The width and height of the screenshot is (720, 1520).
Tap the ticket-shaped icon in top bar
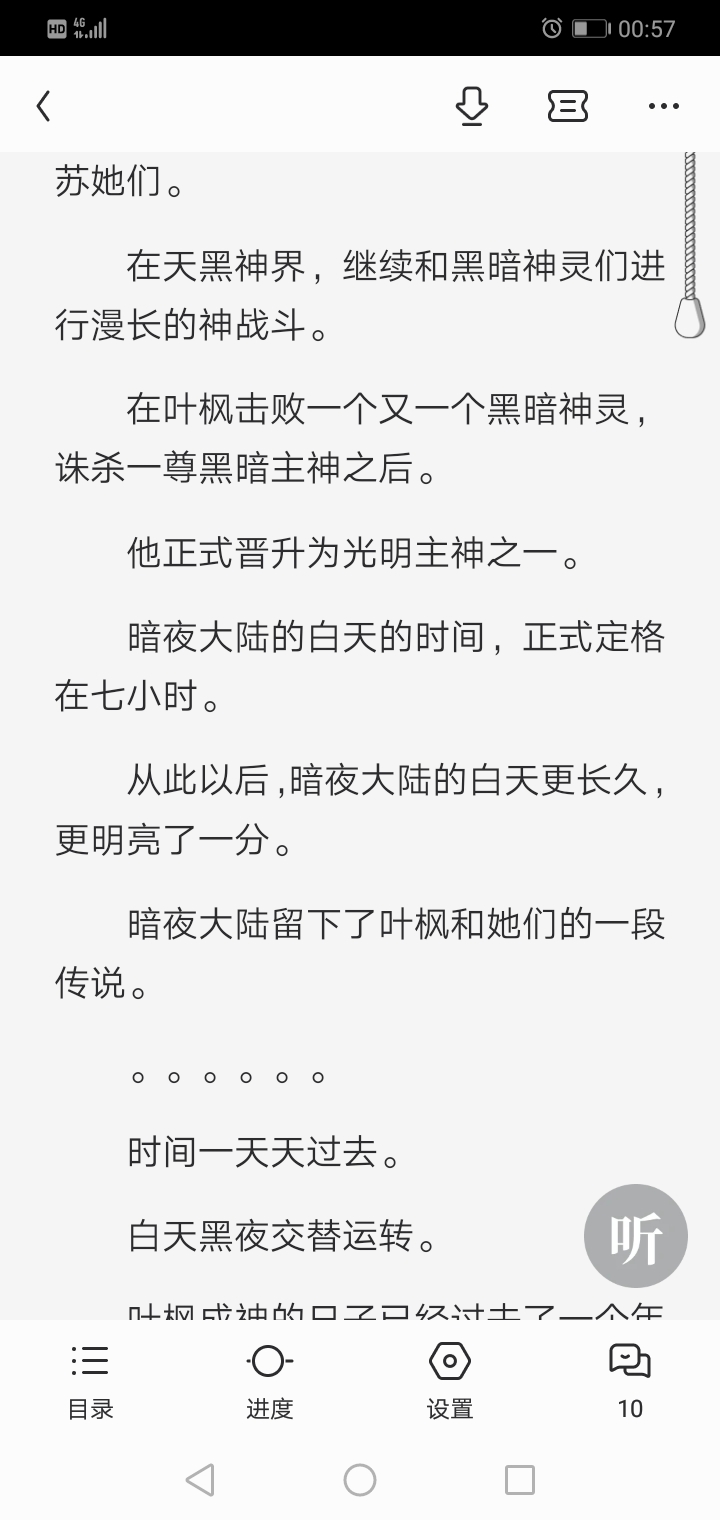point(567,106)
